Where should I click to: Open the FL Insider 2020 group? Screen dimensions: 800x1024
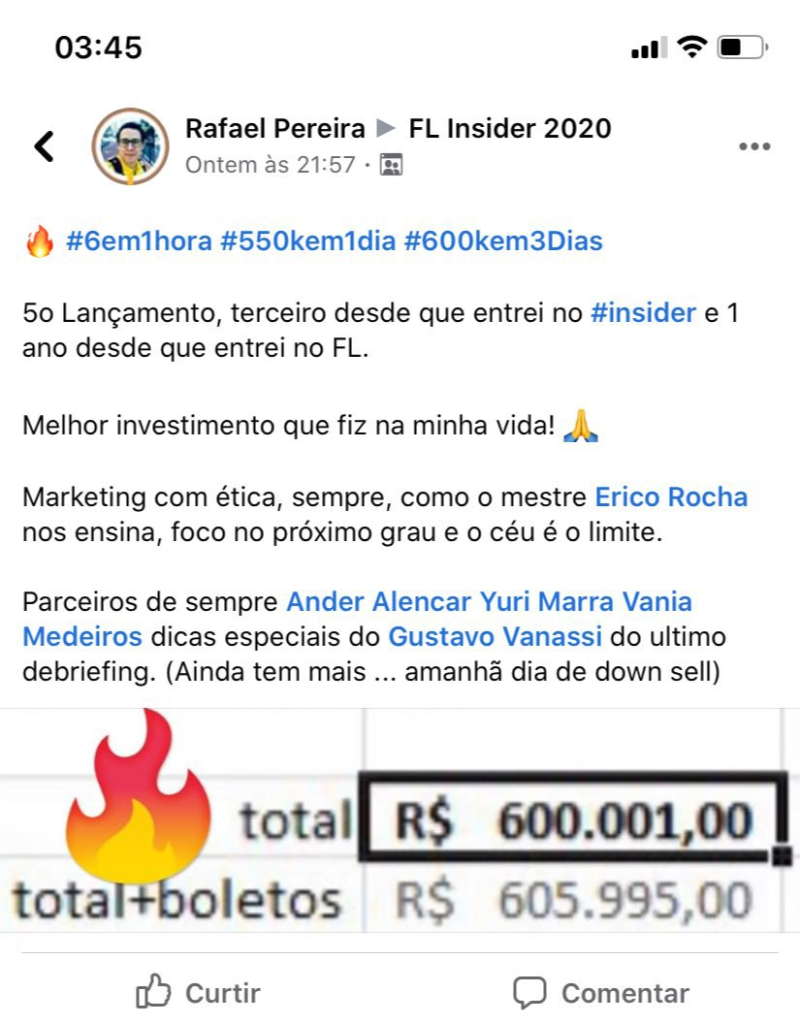coord(510,128)
